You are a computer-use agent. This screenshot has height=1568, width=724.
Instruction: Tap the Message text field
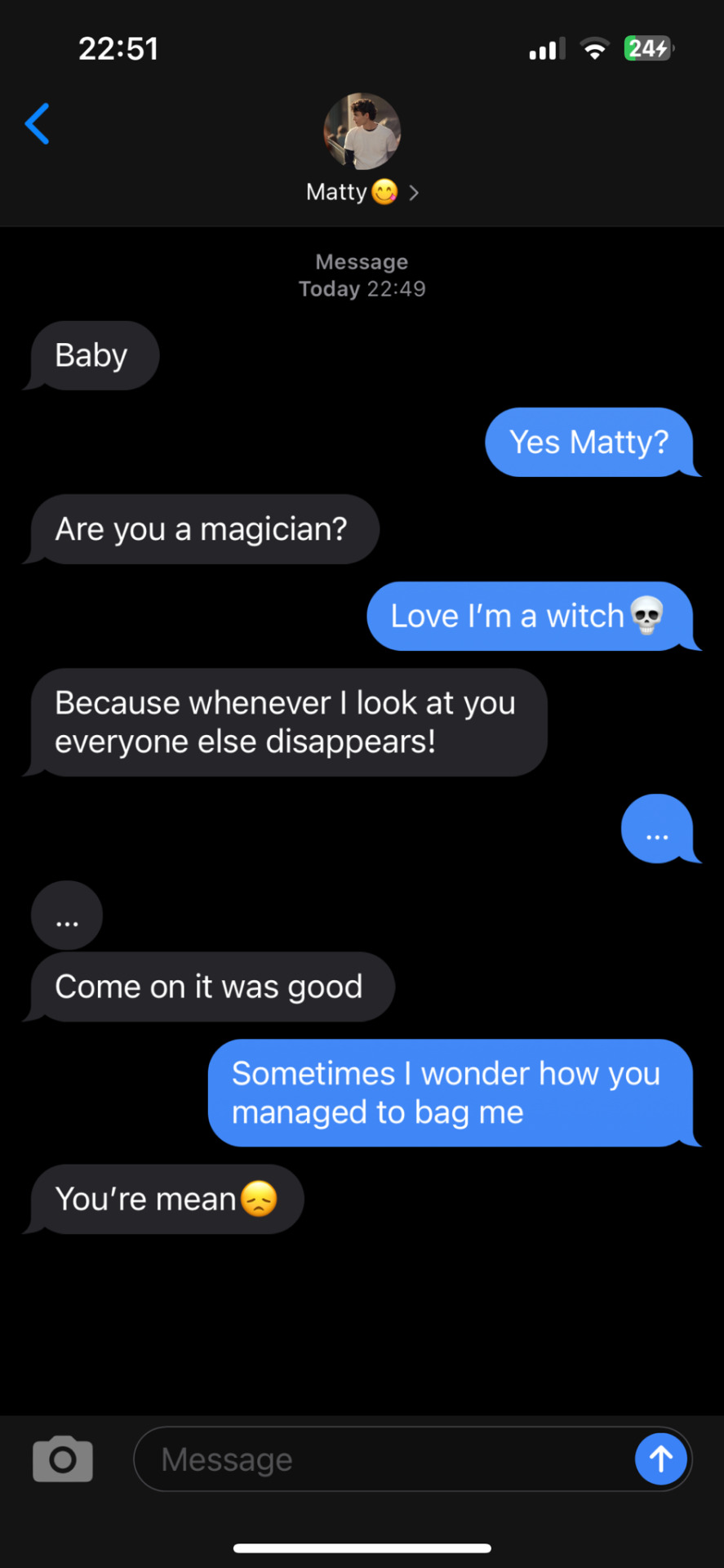coord(384,1459)
